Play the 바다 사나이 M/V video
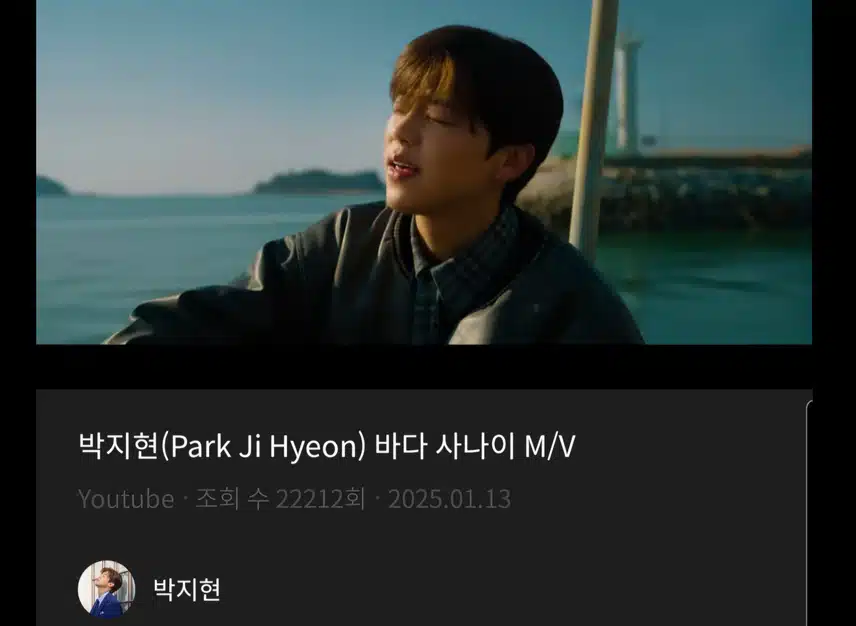The height and width of the screenshot is (626, 856). [424, 172]
